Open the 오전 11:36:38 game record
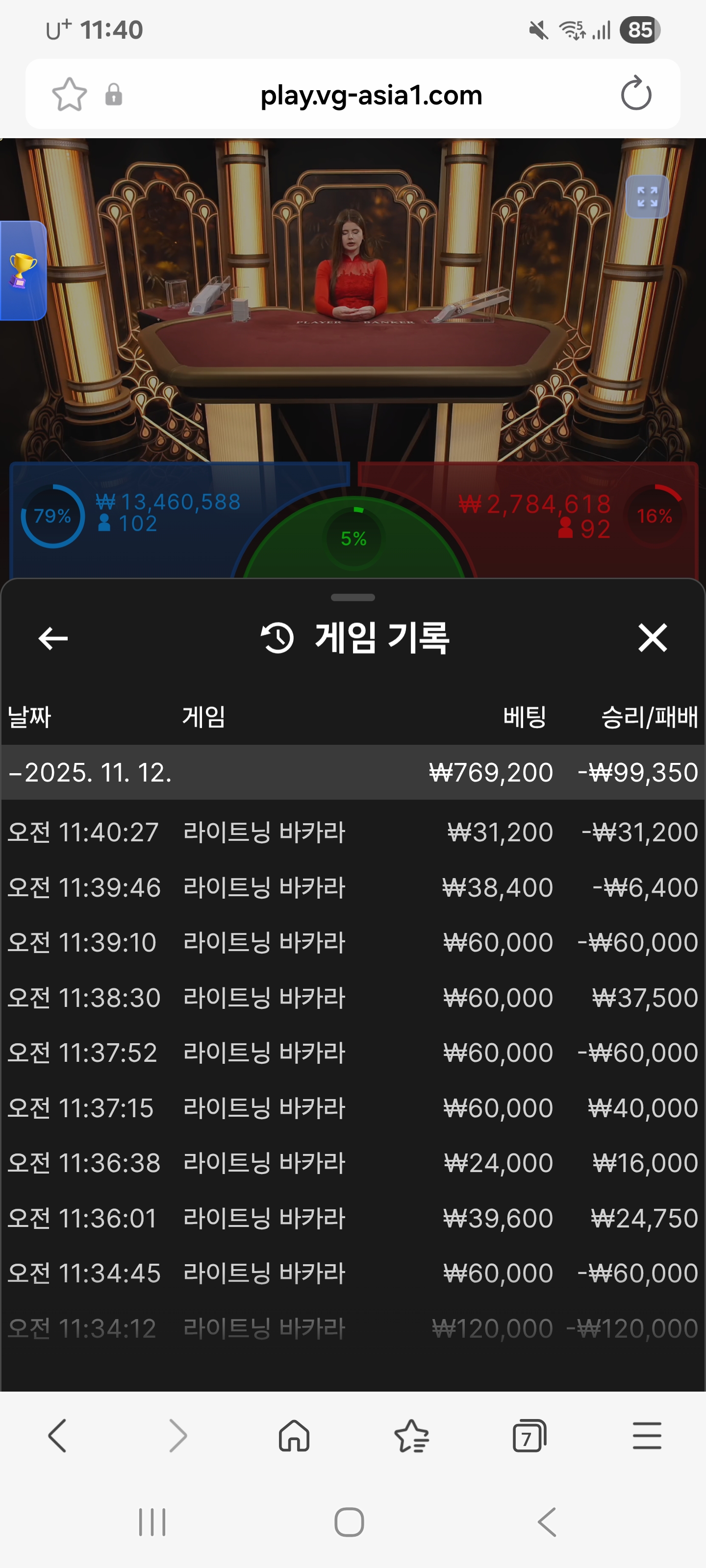 (353, 1163)
